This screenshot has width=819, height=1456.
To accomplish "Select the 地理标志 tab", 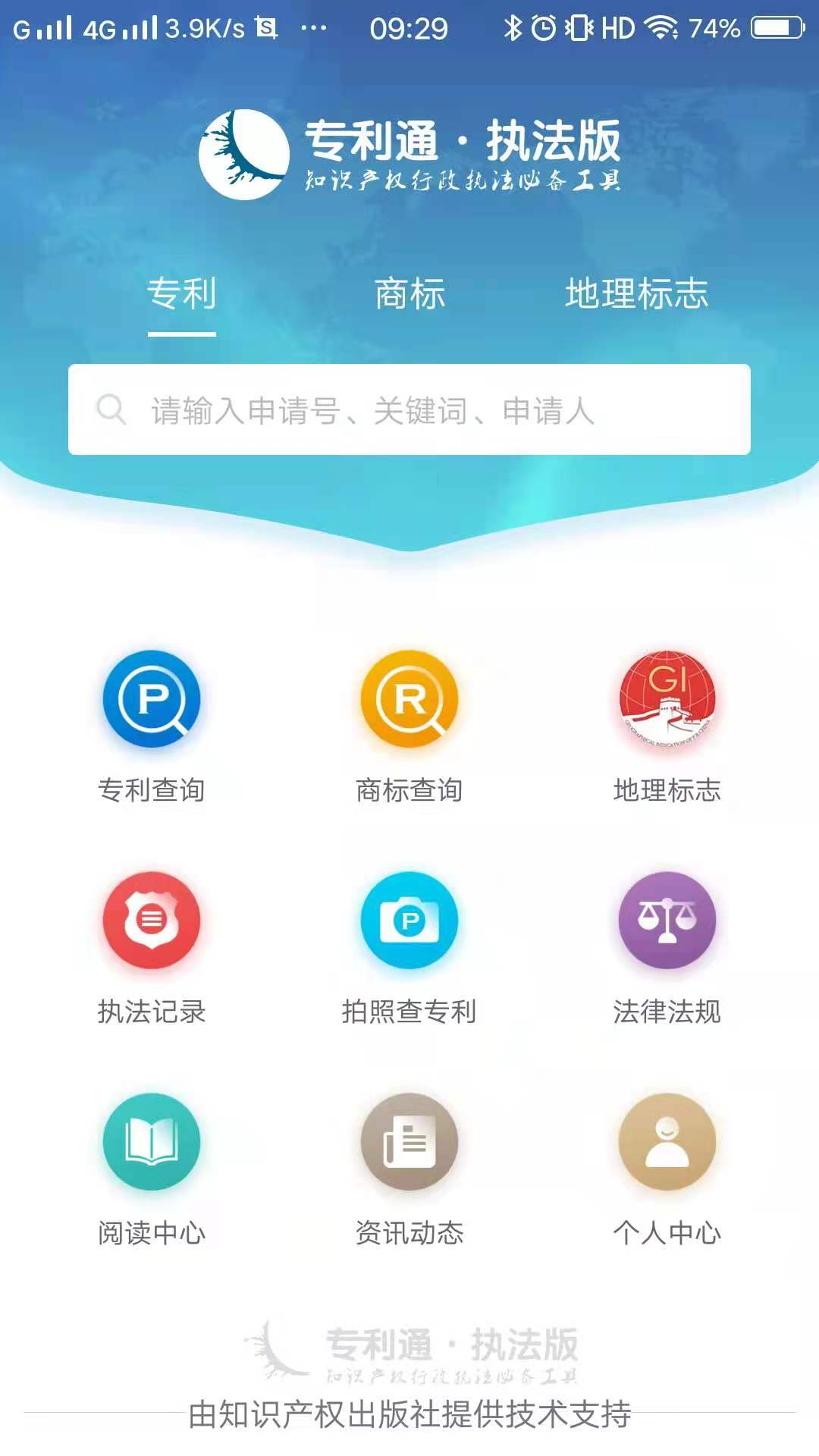I will [636, 294].
